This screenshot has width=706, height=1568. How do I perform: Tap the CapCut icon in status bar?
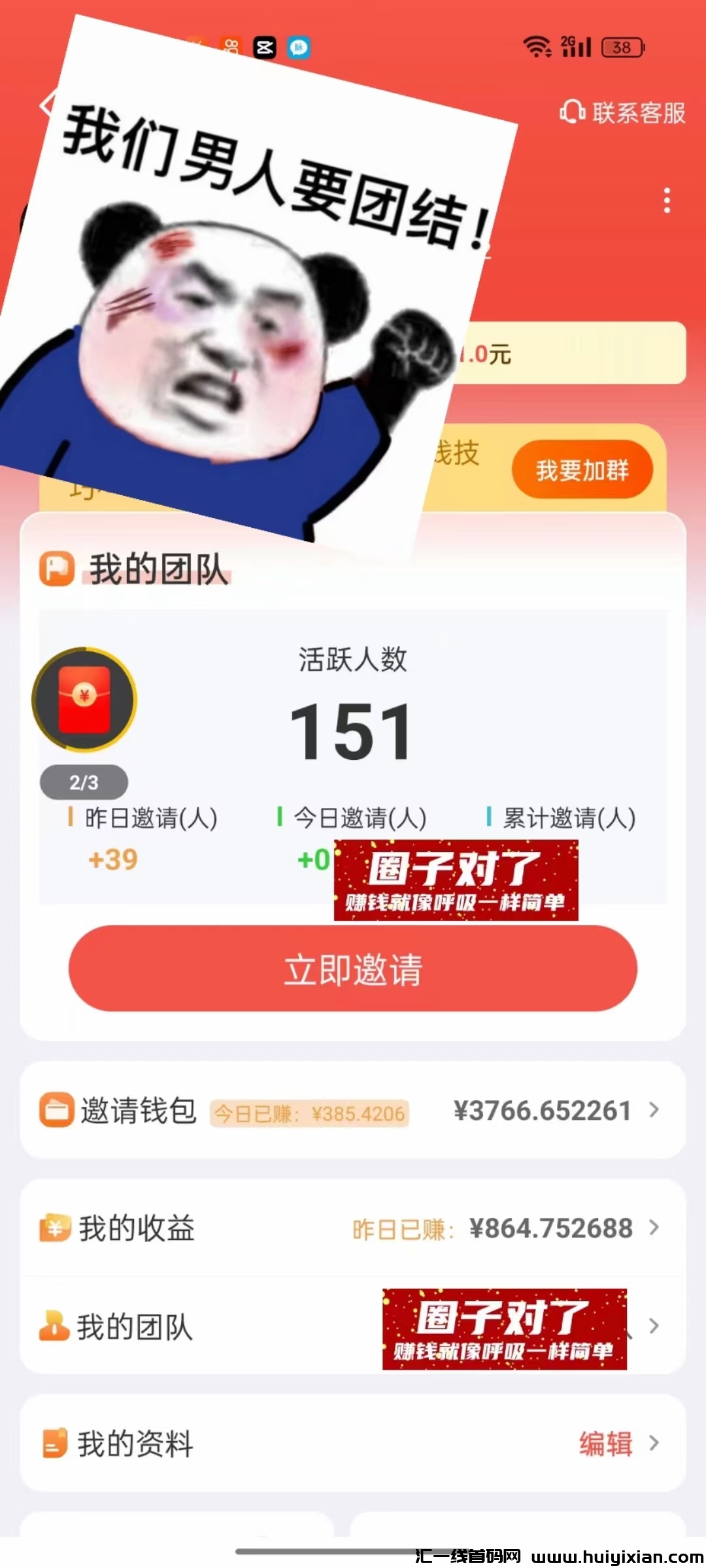pos(265,48)
